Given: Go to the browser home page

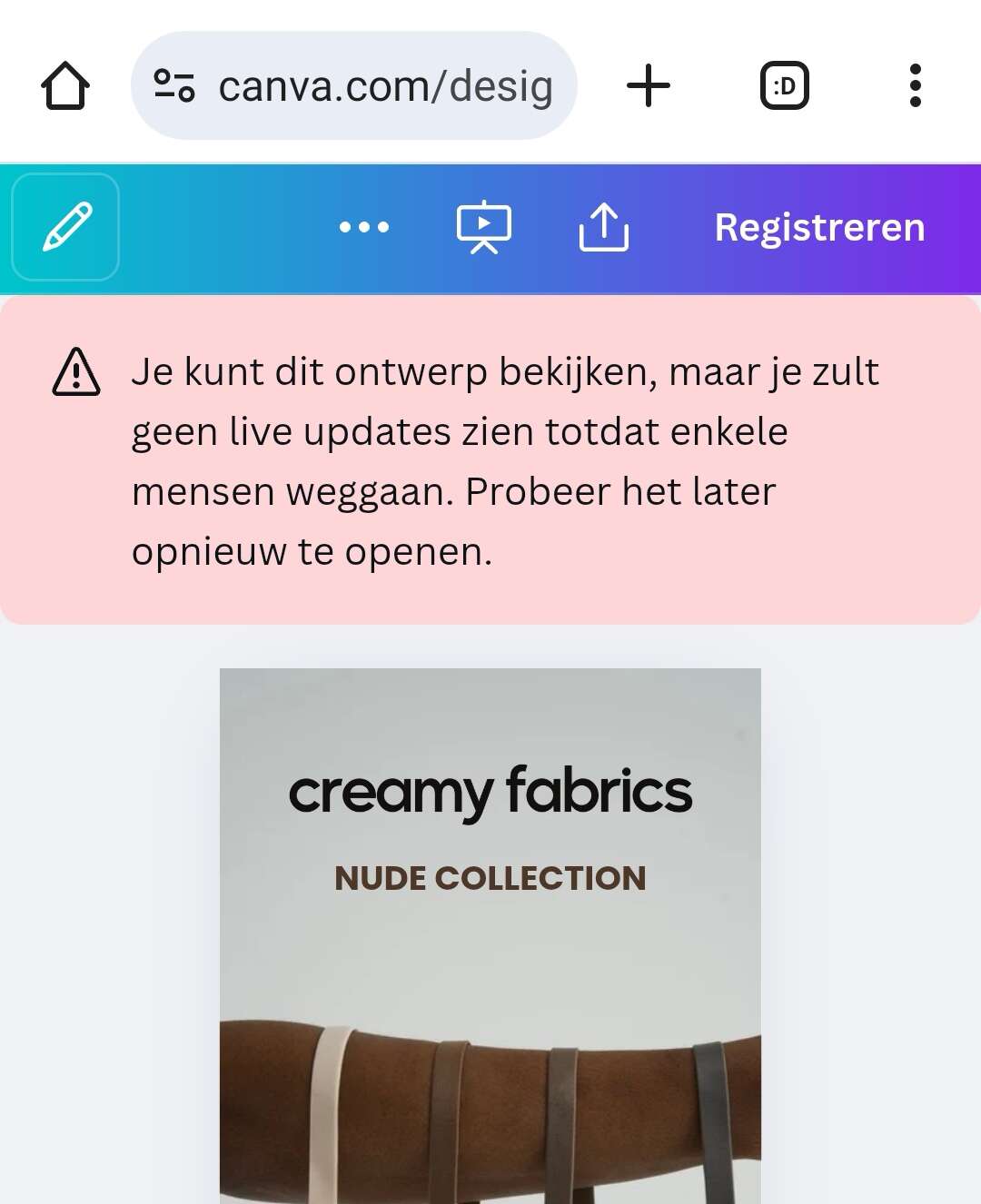Looking at the screenshot, I should pyautogui.click(x=65, y=86).
